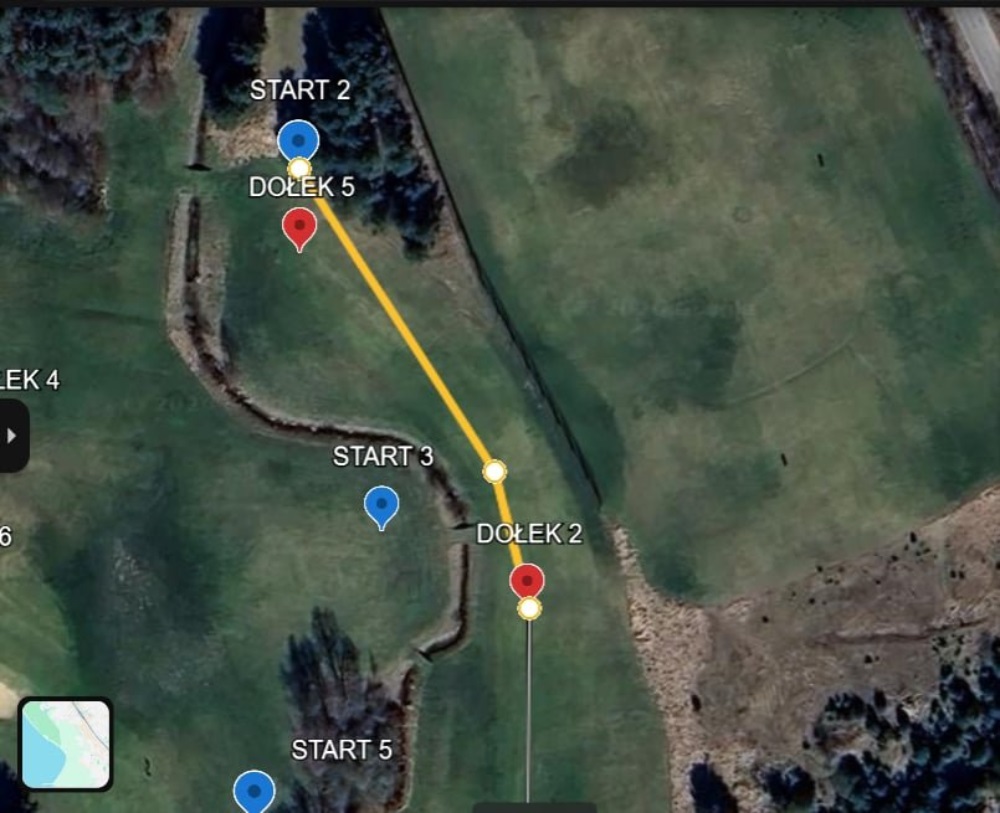Image resolution: width=1000 pixels, height=813 pixels.
Task: Switch map layer via the thumbnail
Action: point(65,744)
